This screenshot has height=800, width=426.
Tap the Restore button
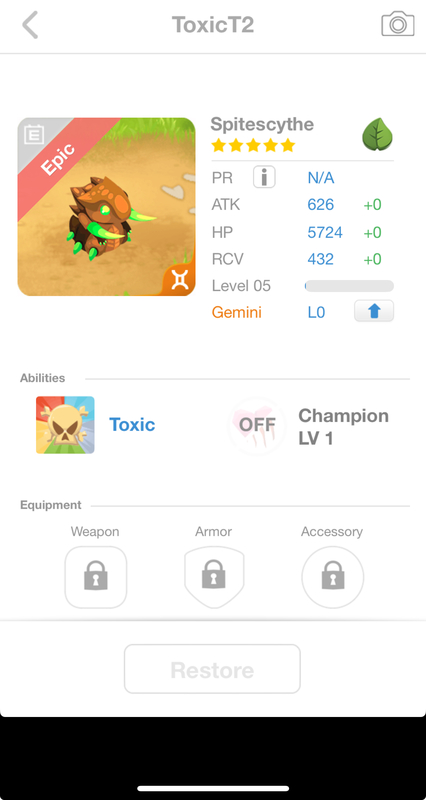(x=212, y=669)
